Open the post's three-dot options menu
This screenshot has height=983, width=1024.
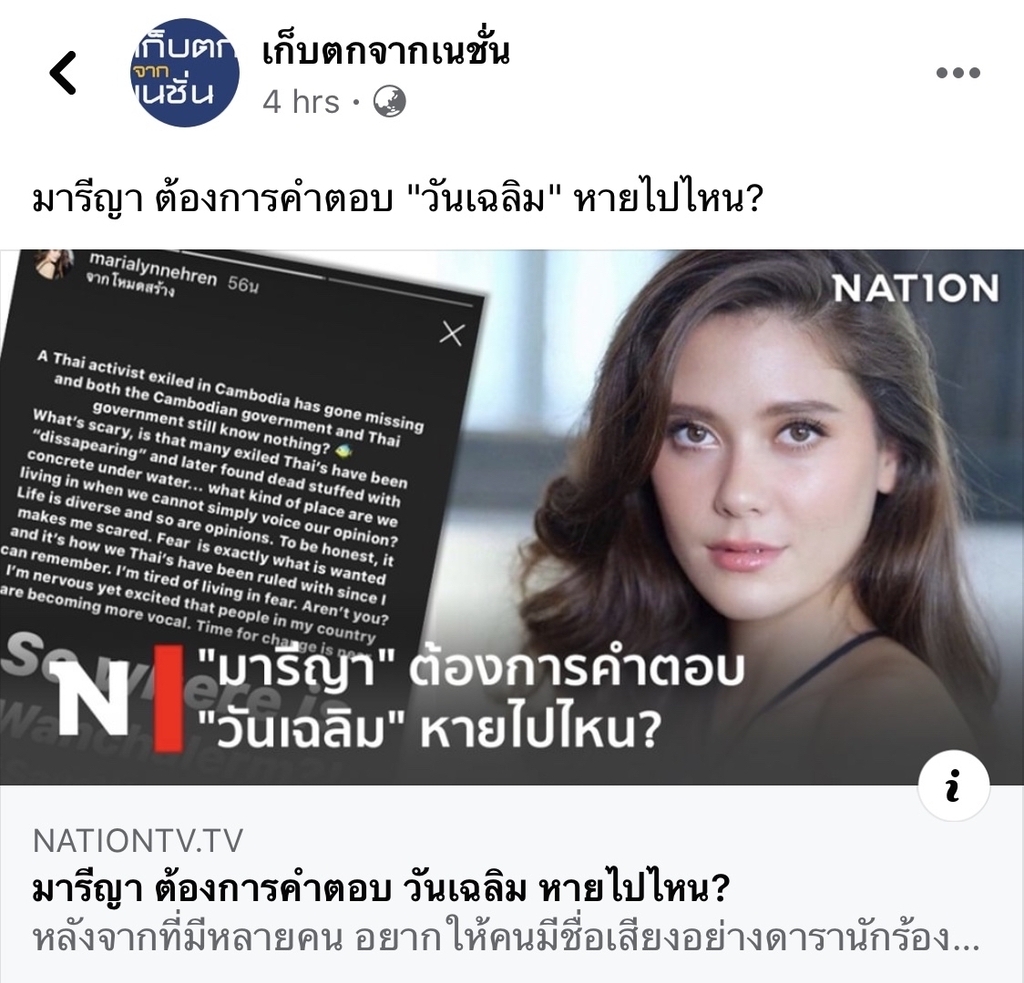(x=957, y=73)
